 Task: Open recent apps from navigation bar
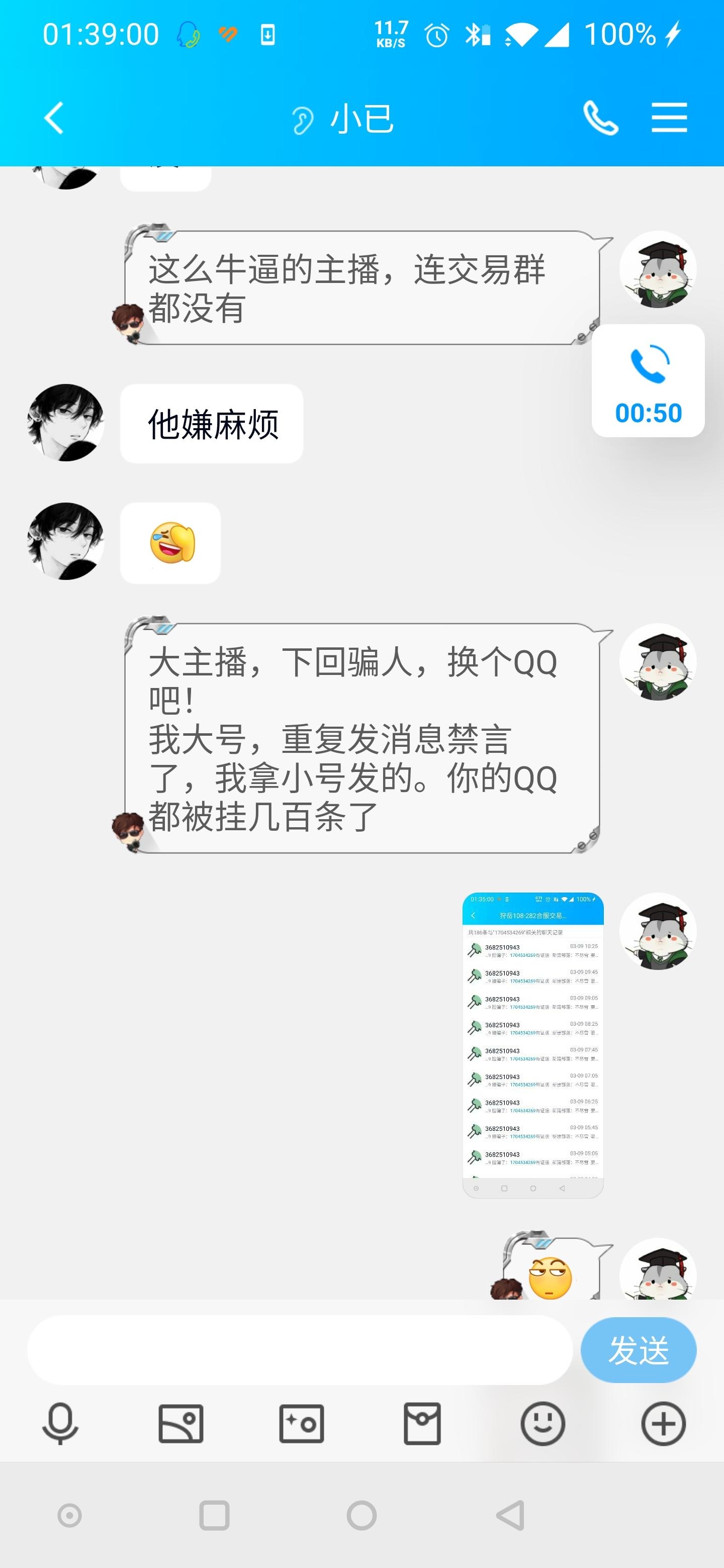pos(214,1515)
